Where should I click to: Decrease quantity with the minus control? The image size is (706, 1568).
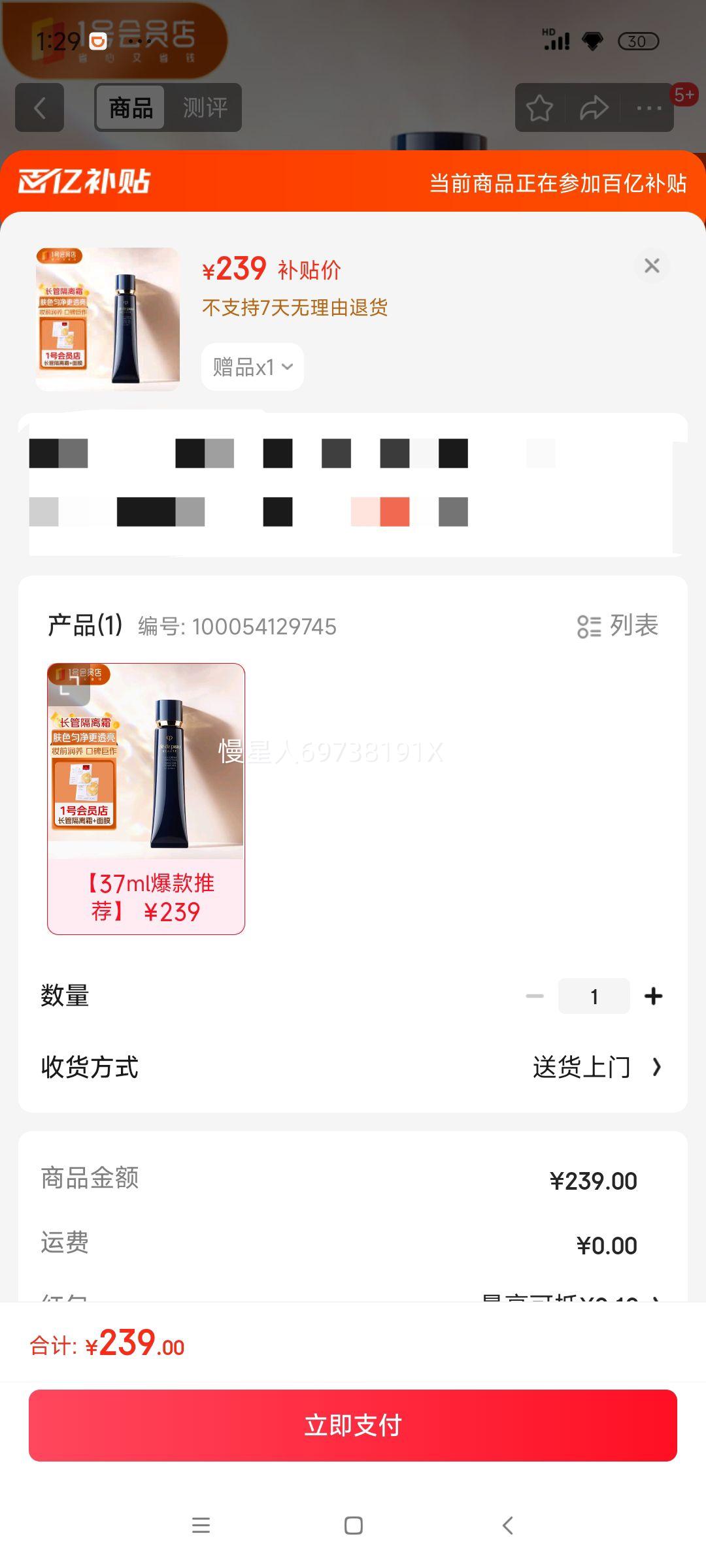pos(535,995)
